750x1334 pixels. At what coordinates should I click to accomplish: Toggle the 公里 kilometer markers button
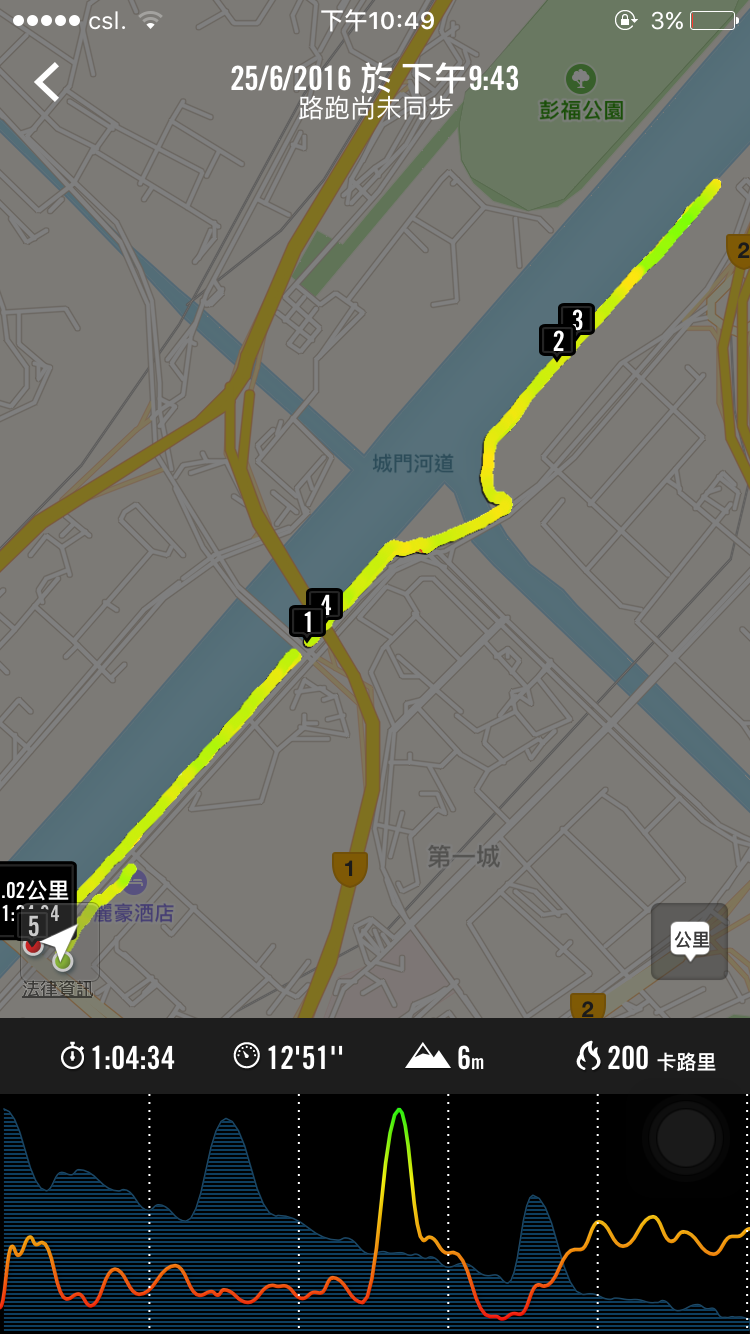tap(690, 941)
